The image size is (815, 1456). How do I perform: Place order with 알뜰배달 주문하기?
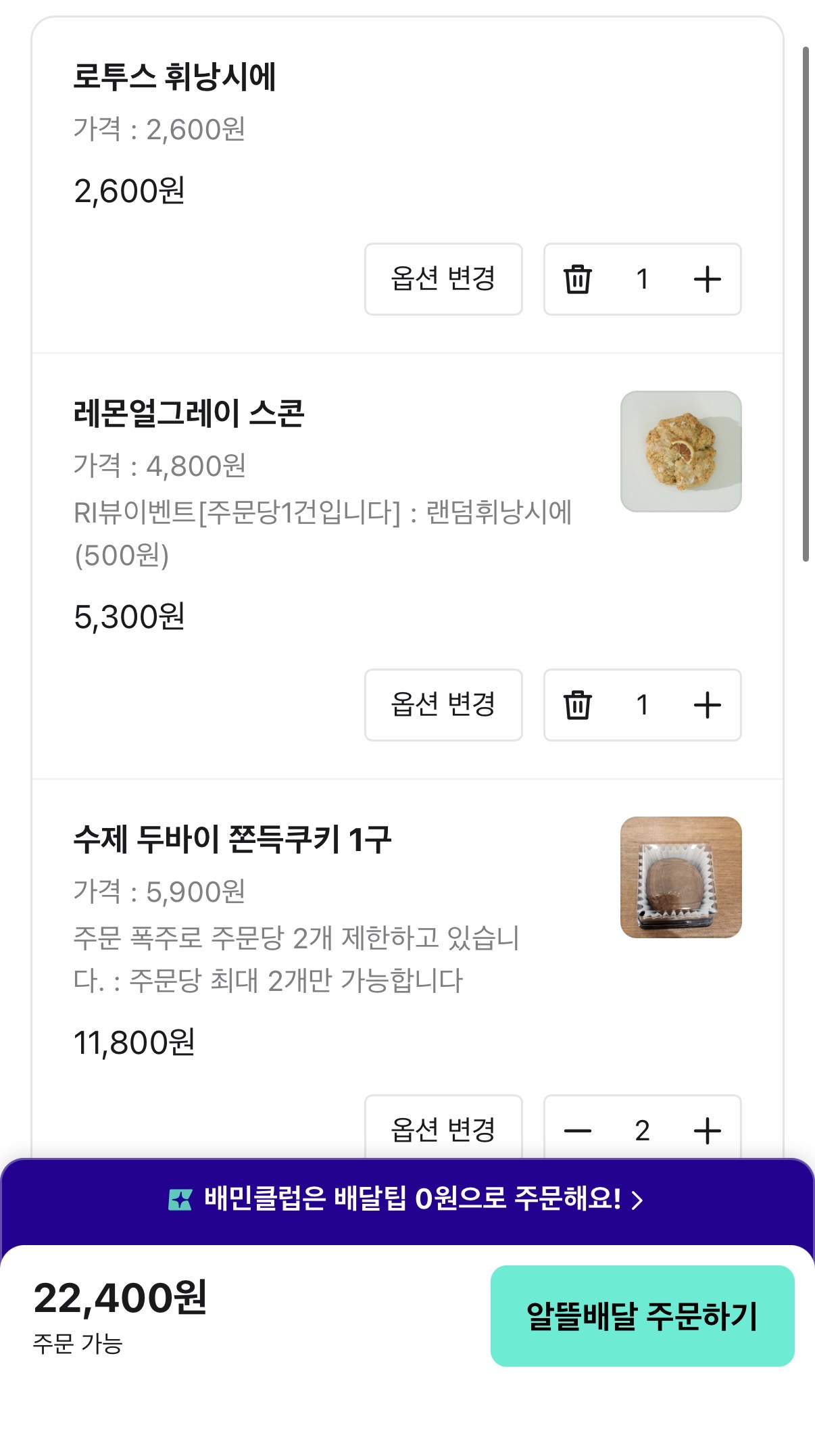click(x=642, y=1316)
